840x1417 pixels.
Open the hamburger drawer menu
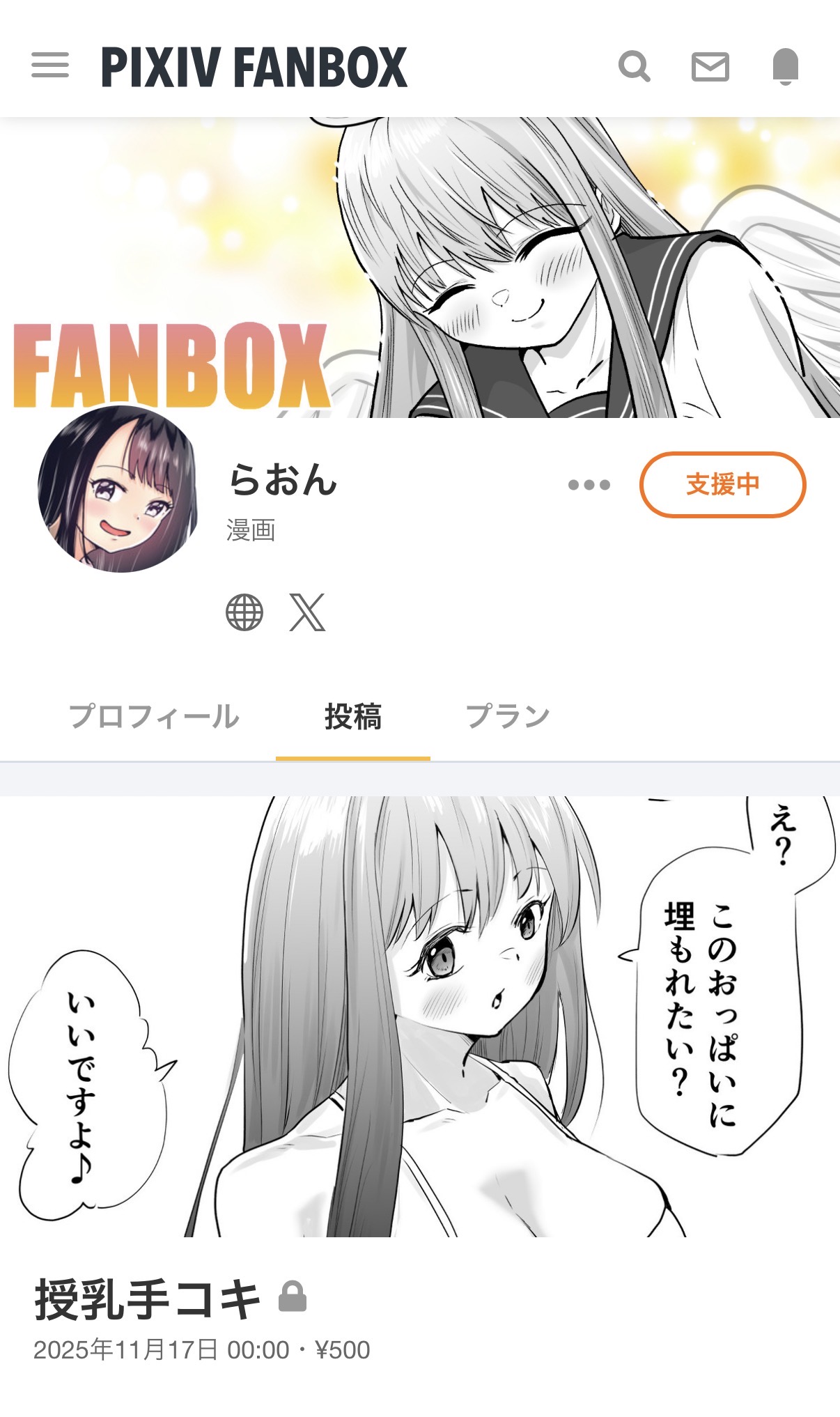click(x=50, y=66)
